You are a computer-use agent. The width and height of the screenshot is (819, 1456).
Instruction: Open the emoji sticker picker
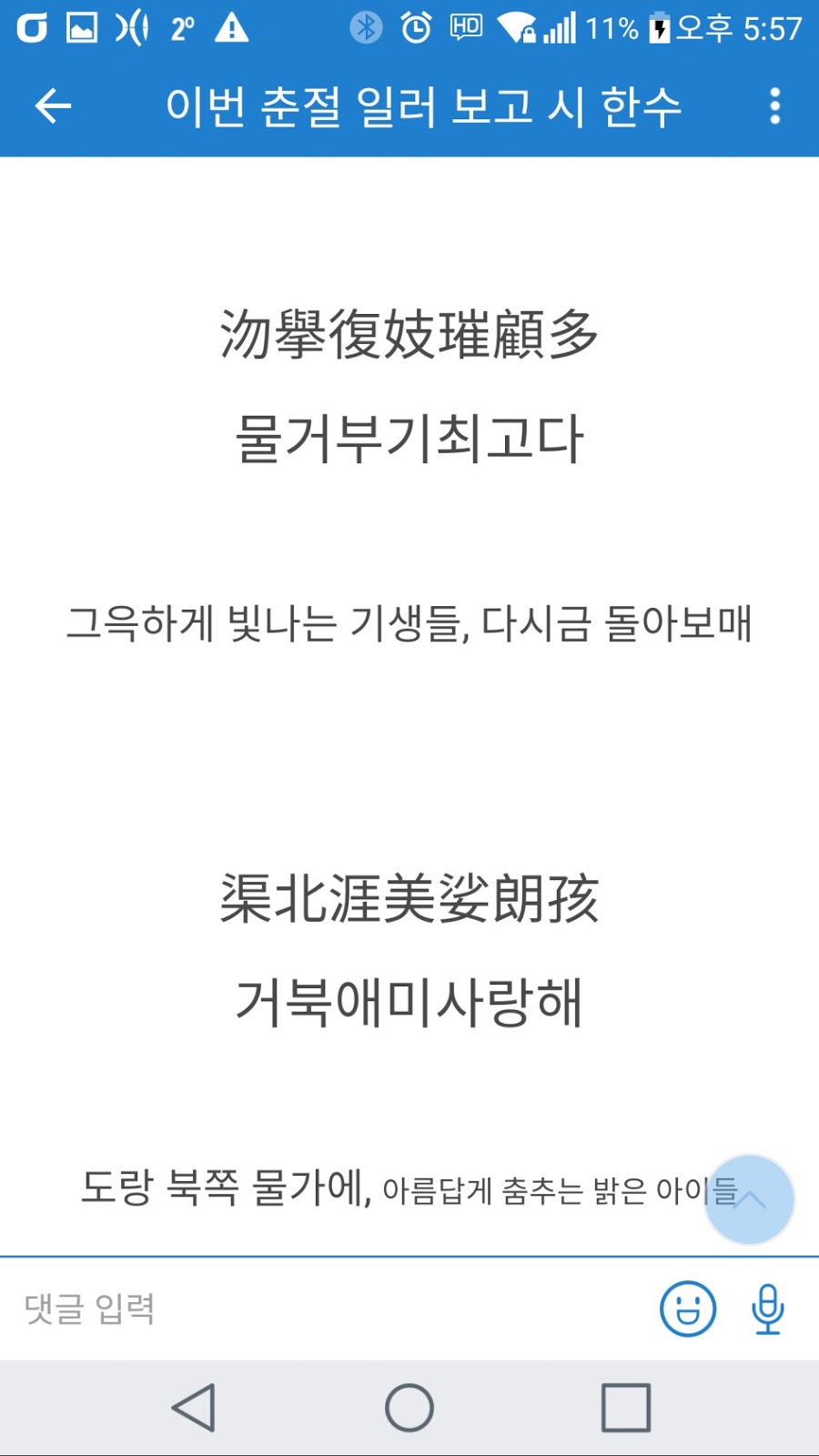688,1309
